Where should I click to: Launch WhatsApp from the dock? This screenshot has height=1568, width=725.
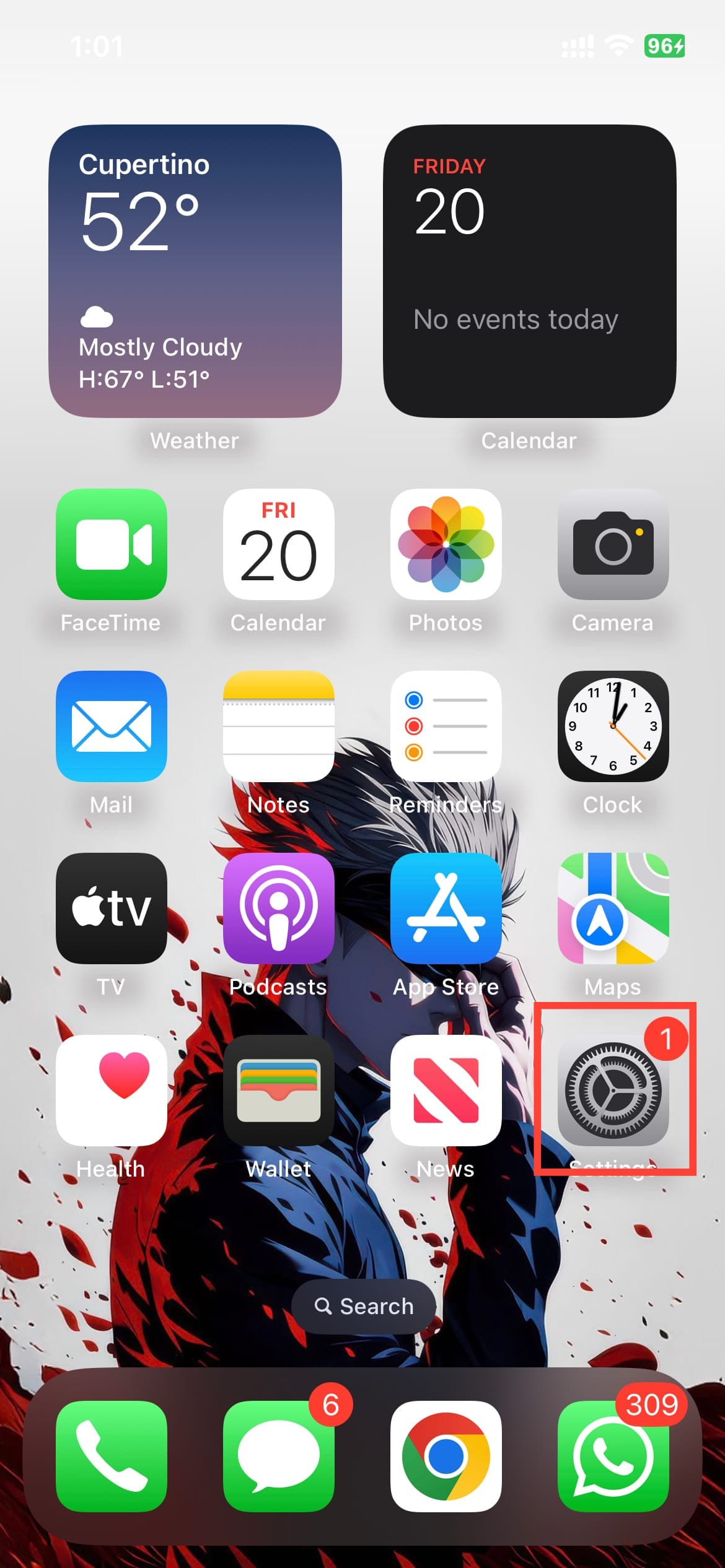[613, 1456]
